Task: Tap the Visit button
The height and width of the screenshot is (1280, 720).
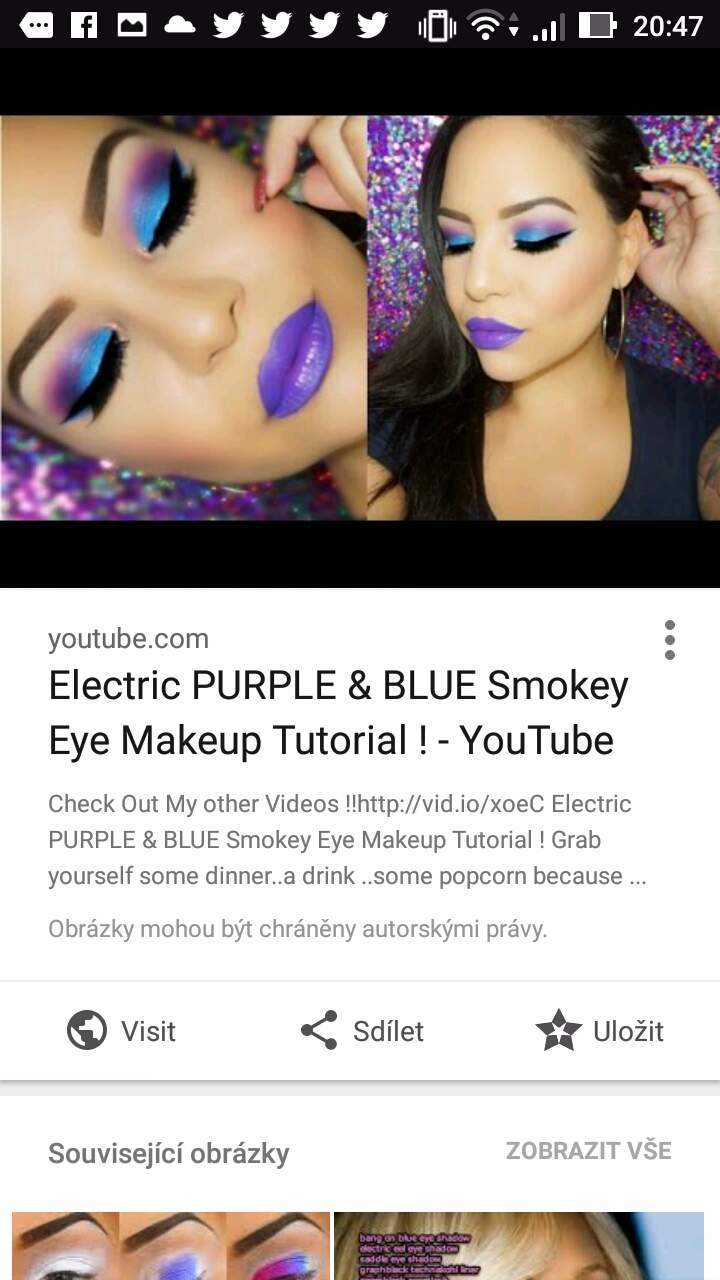Action: point(121,1031)
